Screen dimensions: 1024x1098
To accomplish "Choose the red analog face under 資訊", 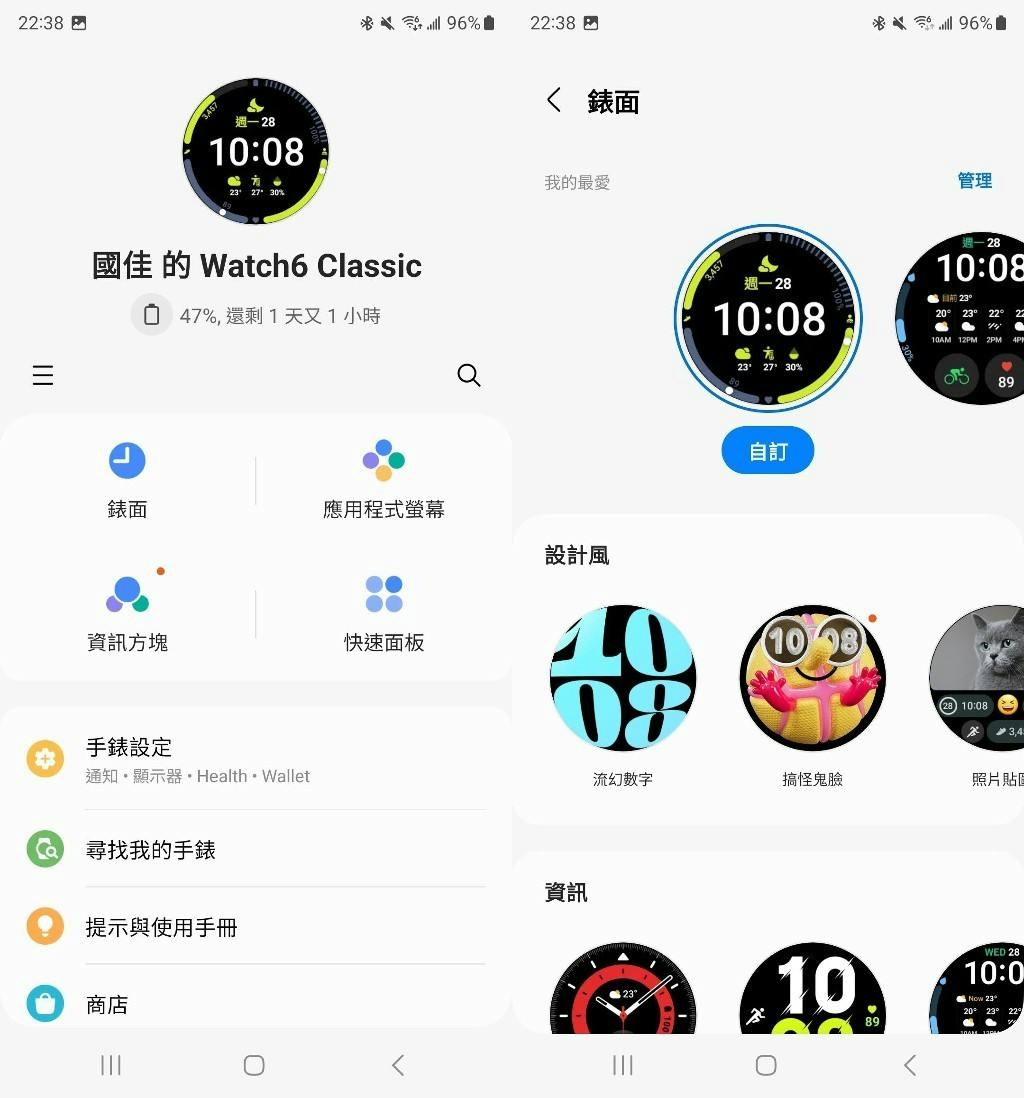I will (x=622, y=990).
